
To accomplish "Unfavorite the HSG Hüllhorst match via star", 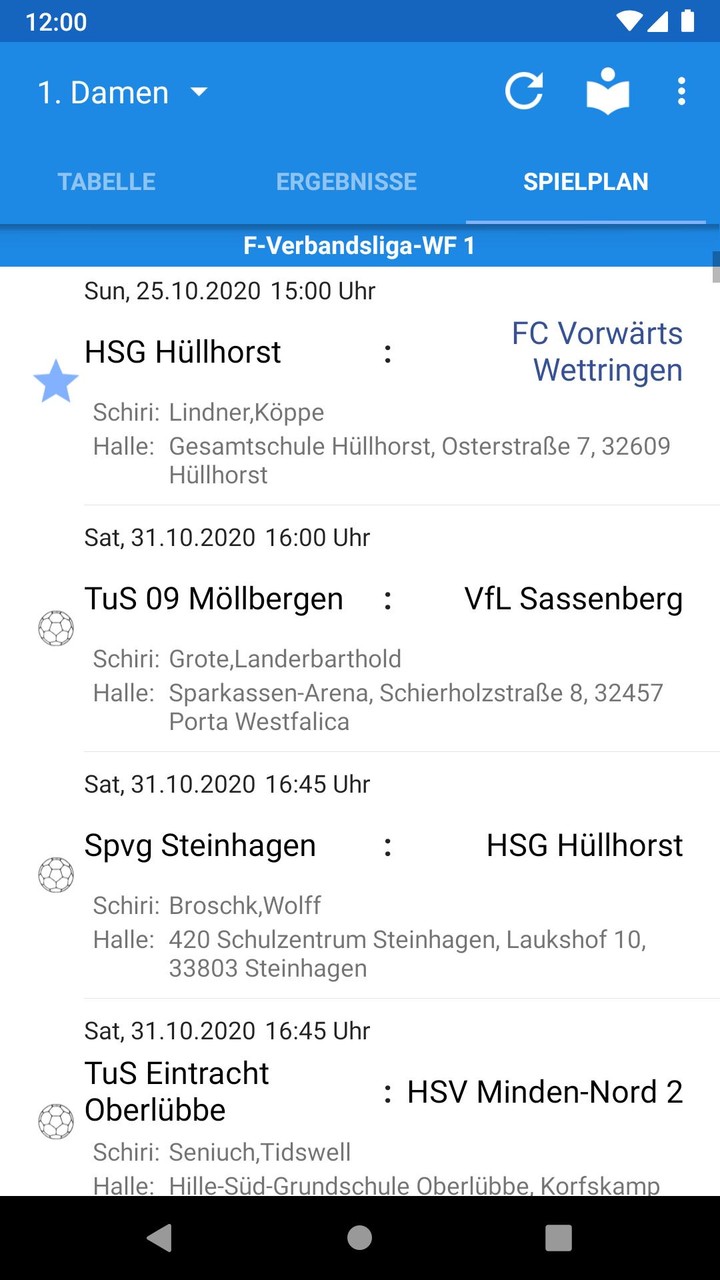I will 55,380.
